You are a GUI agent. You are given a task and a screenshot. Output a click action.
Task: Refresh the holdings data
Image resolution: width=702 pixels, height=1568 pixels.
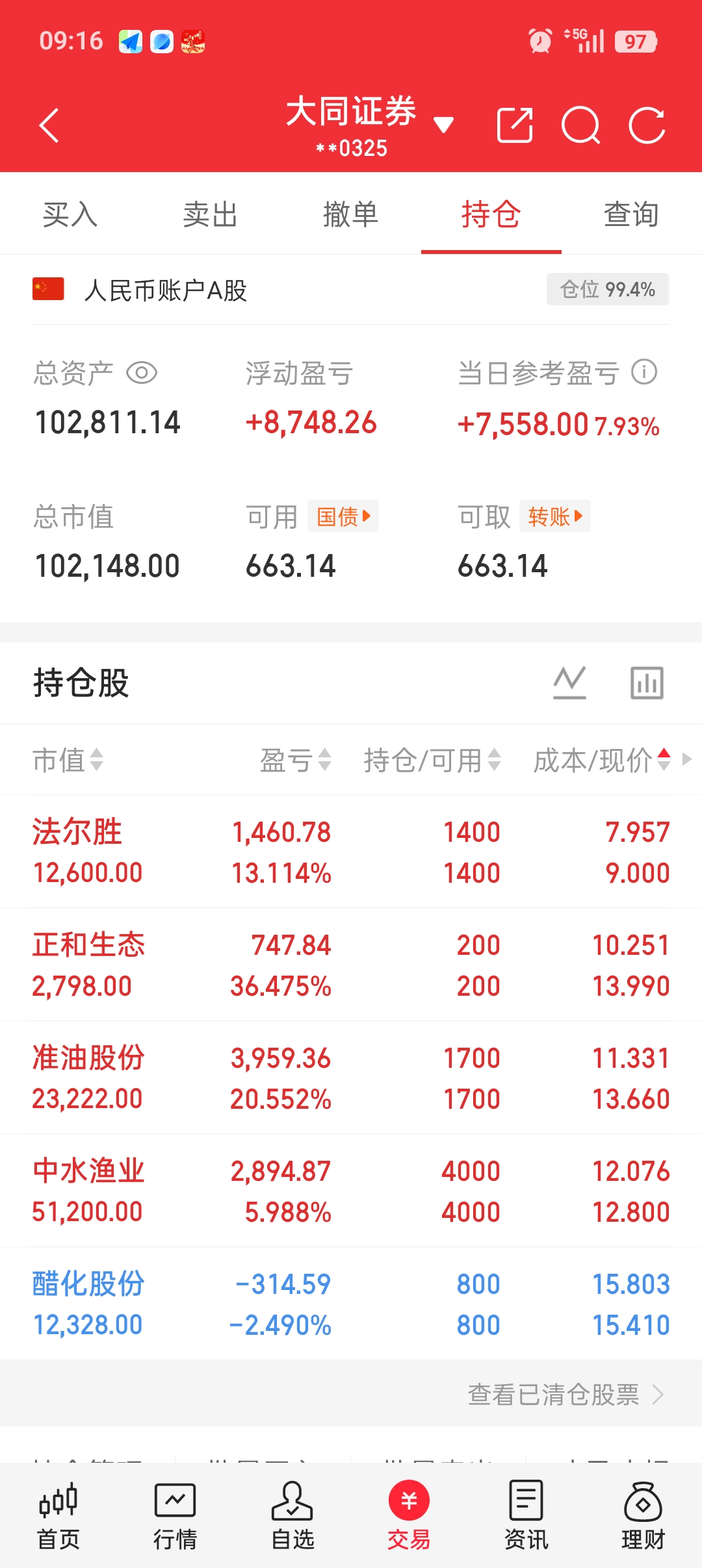point(647,125)
